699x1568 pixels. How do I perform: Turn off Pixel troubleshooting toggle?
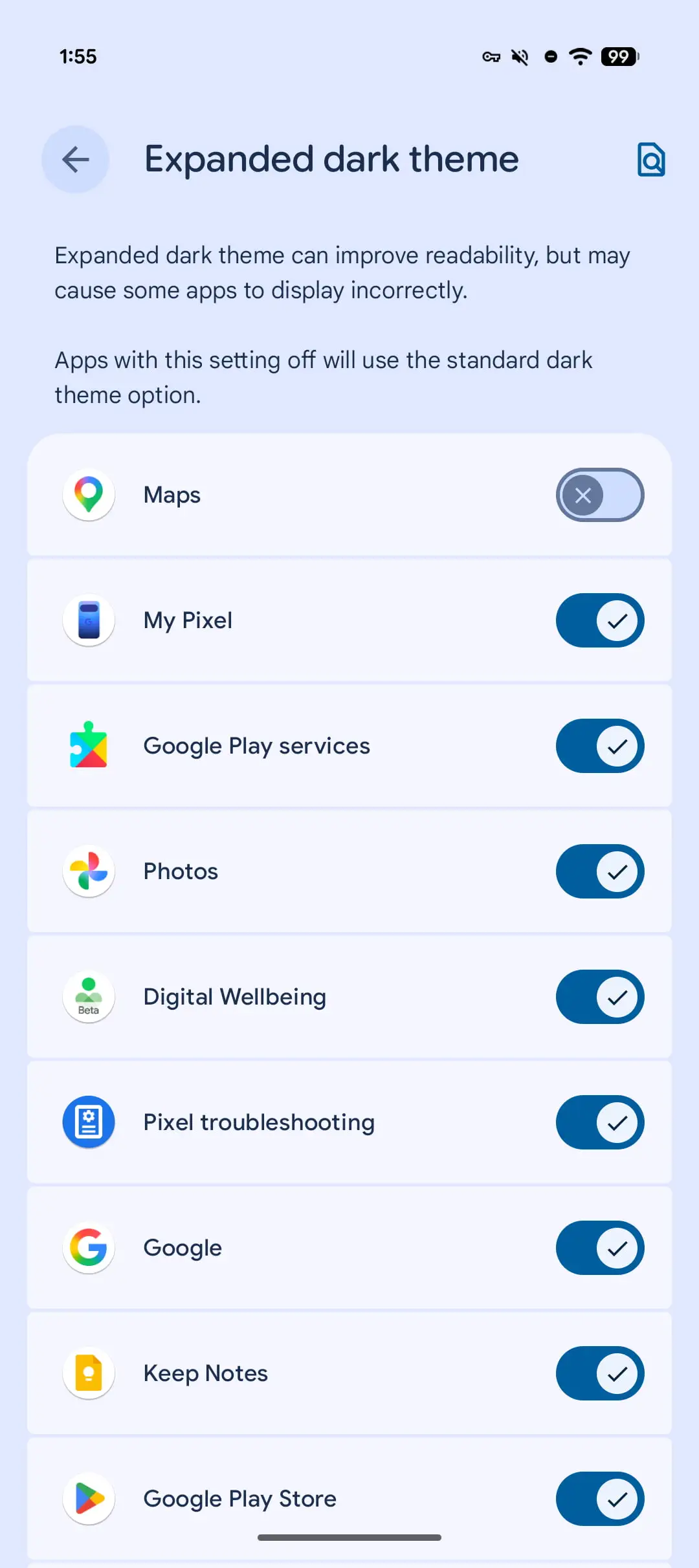pyautogui.click(x=599, y=1122)
